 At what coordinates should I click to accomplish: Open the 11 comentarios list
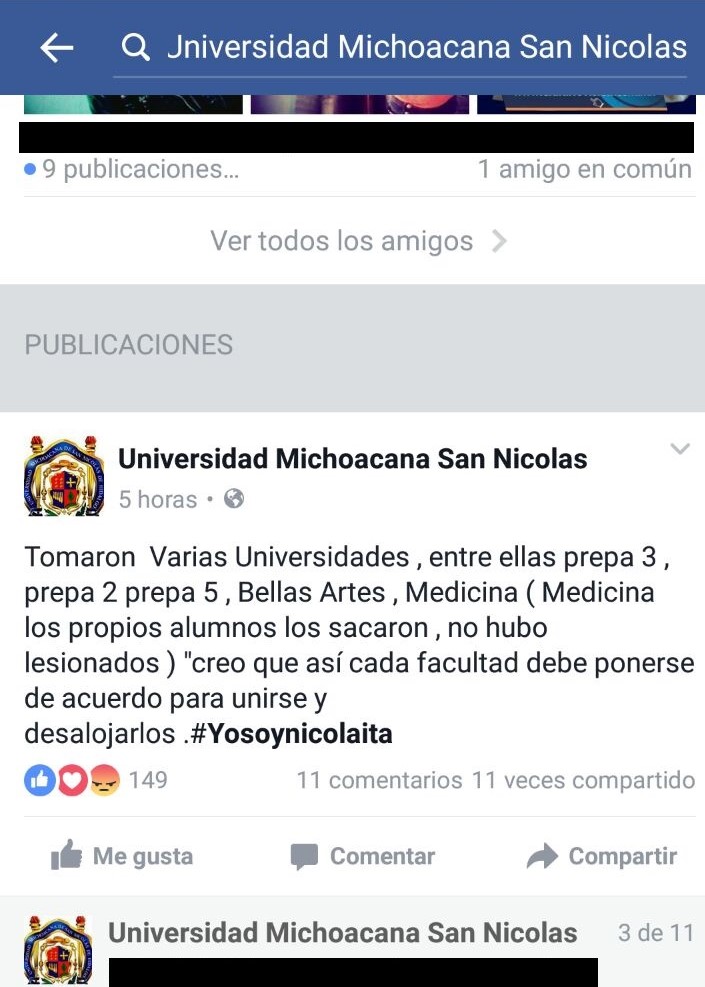point(379,780)
